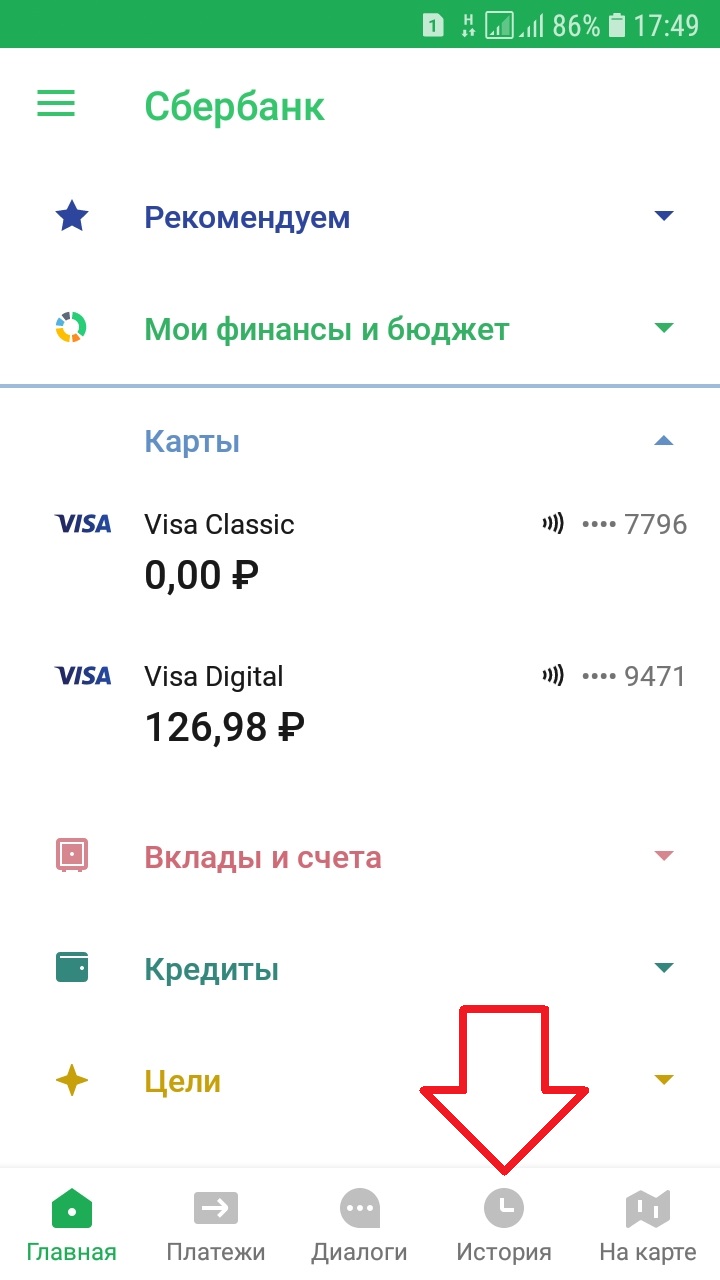Tap the pie chart icon for Мои финансы
This screenshot has width=720, height=1280.
pyautogui.click(x=71, y=326)
